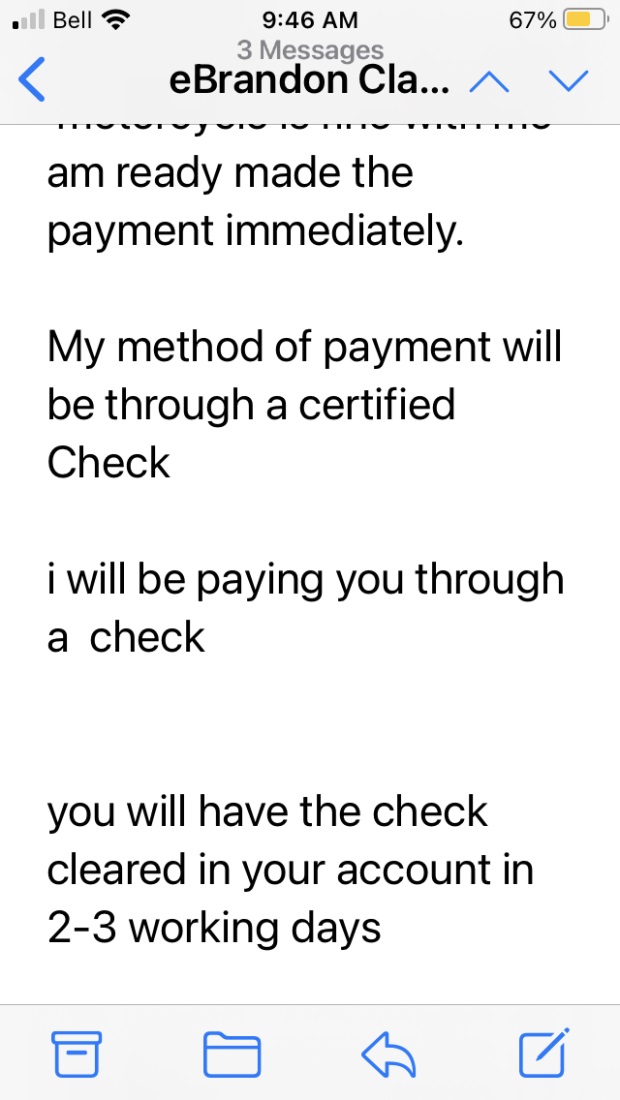Compose a new email

543,1052
